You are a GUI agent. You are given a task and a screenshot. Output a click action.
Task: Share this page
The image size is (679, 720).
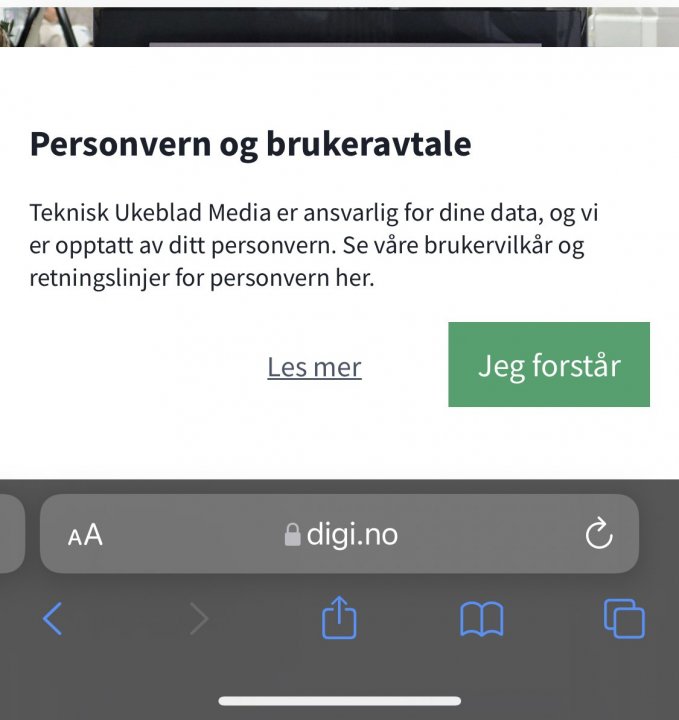click(339, 618)
